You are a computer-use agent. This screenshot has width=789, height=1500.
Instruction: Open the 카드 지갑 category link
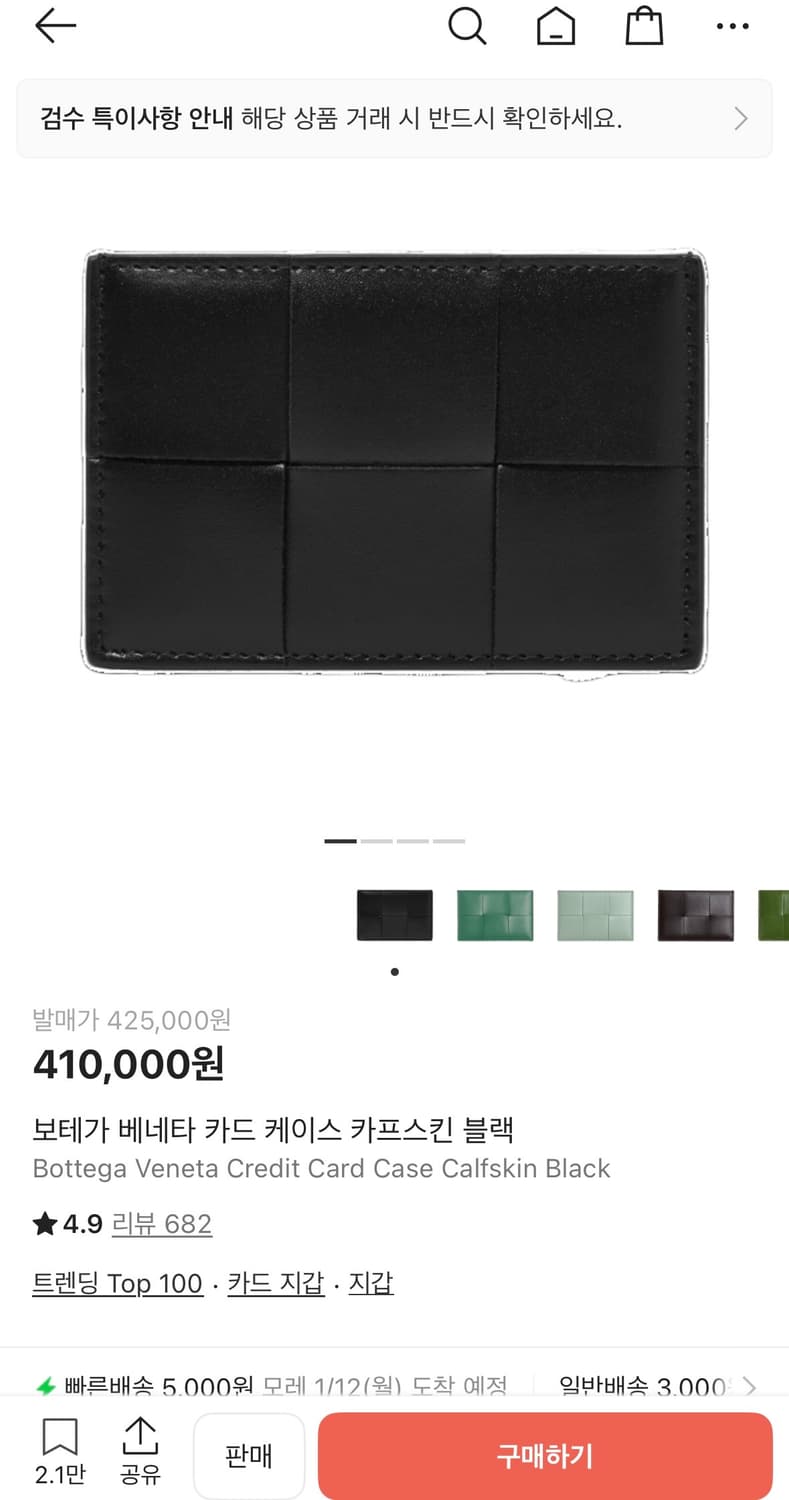(x=275, y=1284)
